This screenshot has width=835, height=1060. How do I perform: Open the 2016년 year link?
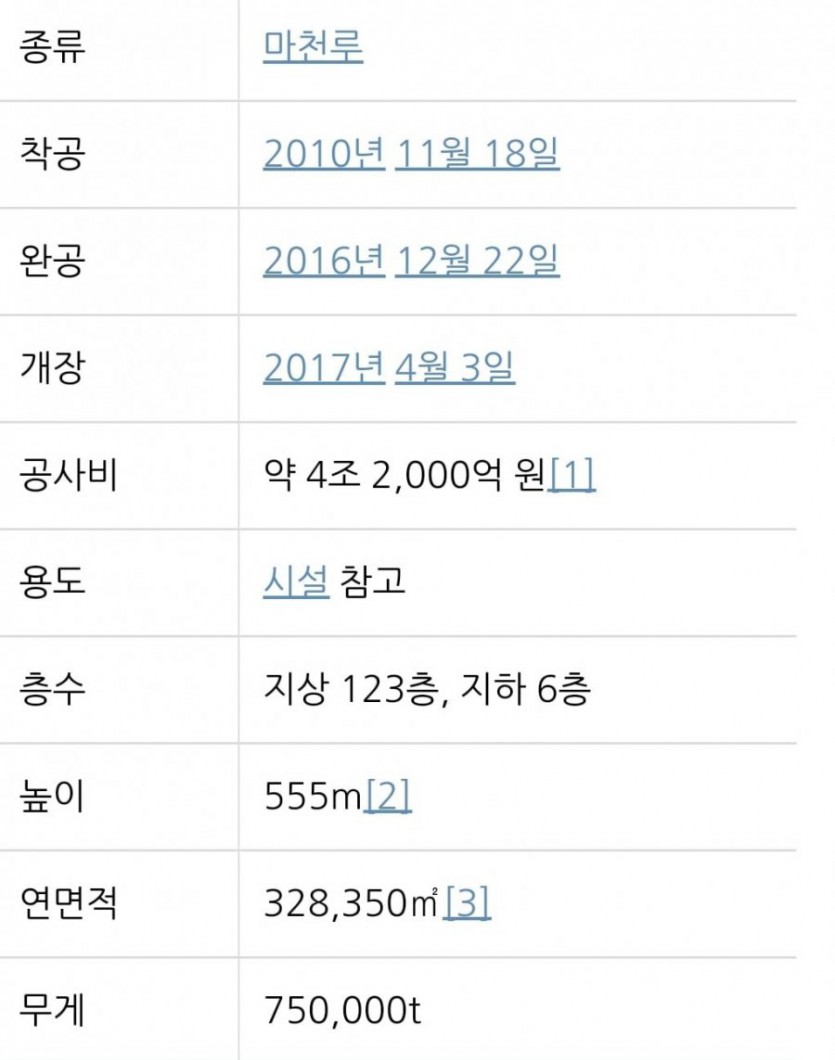tap(324, 261)
